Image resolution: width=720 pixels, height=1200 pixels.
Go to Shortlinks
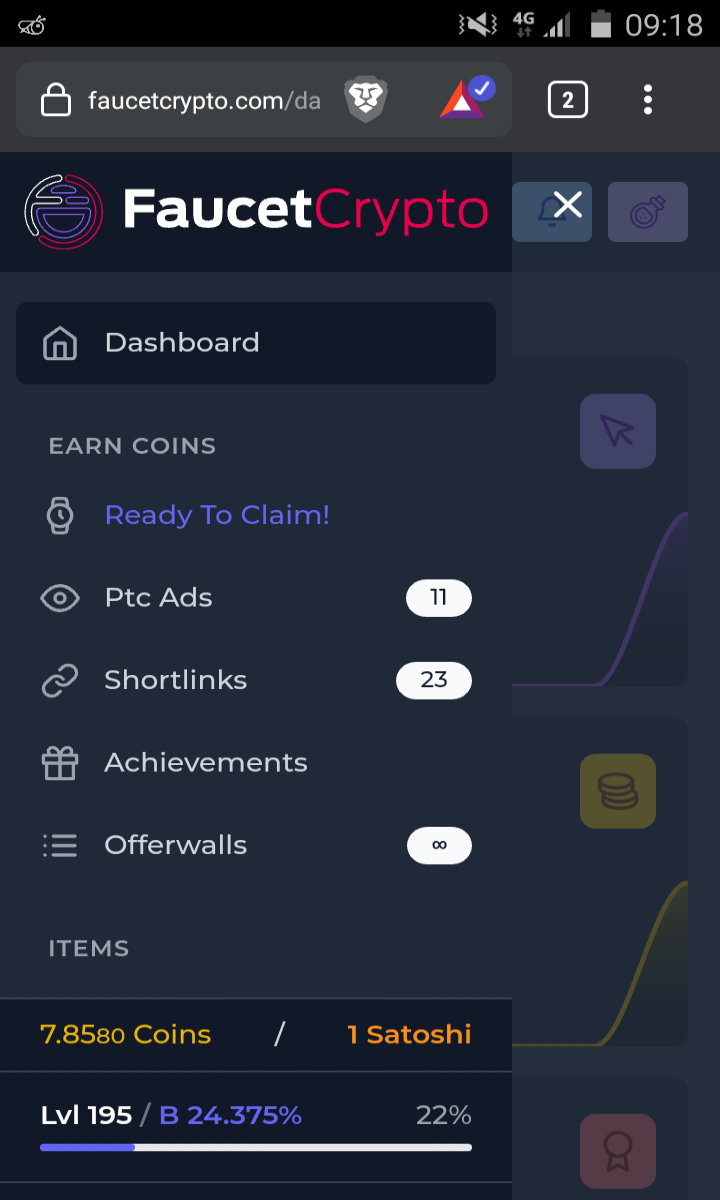point(256,680)
